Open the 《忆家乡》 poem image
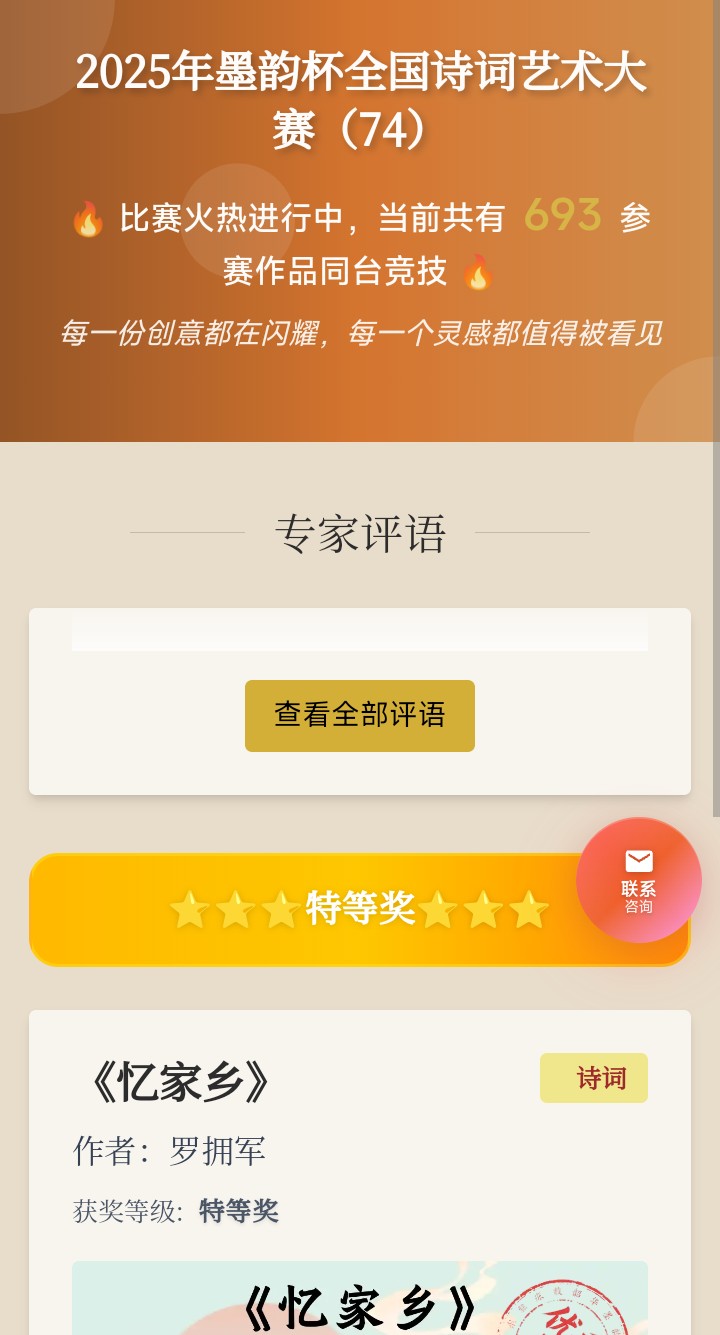Screen dimensions: 720x1335 click(x=360, y=1298)
